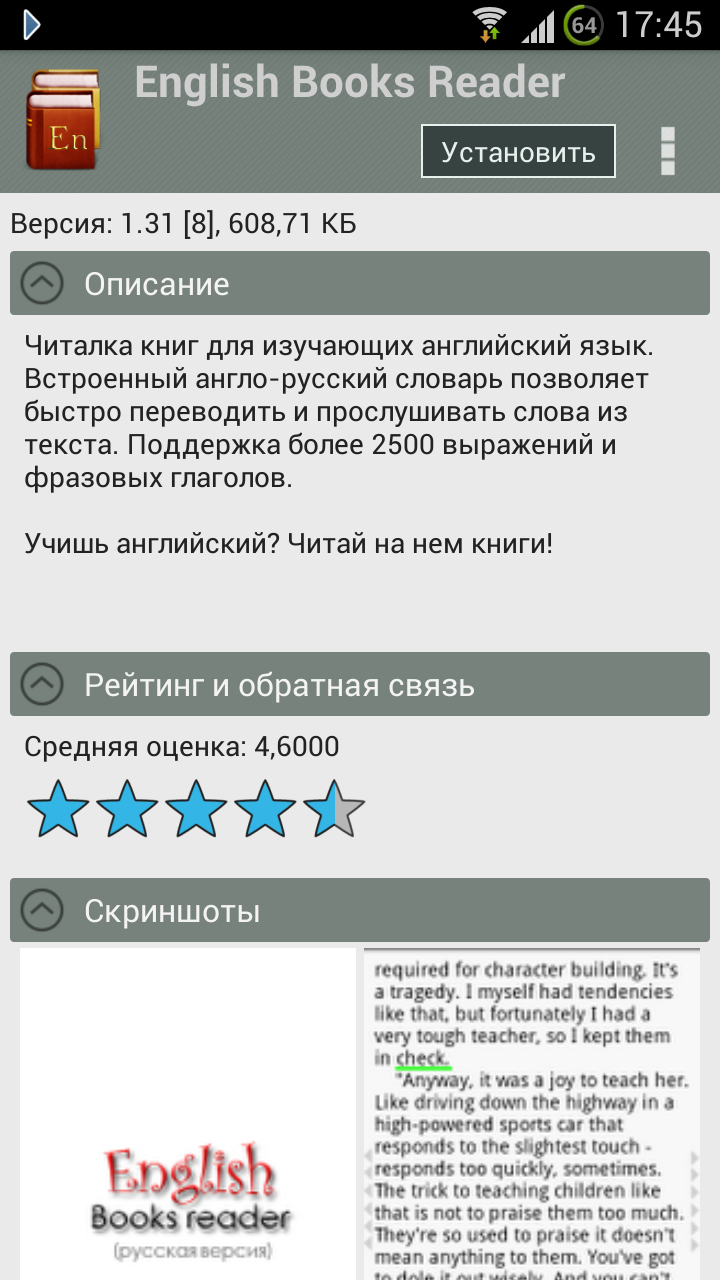Collapse the Скриншоты section
Viewport: 720px width, 1280px height.
[x=360, y=911]
